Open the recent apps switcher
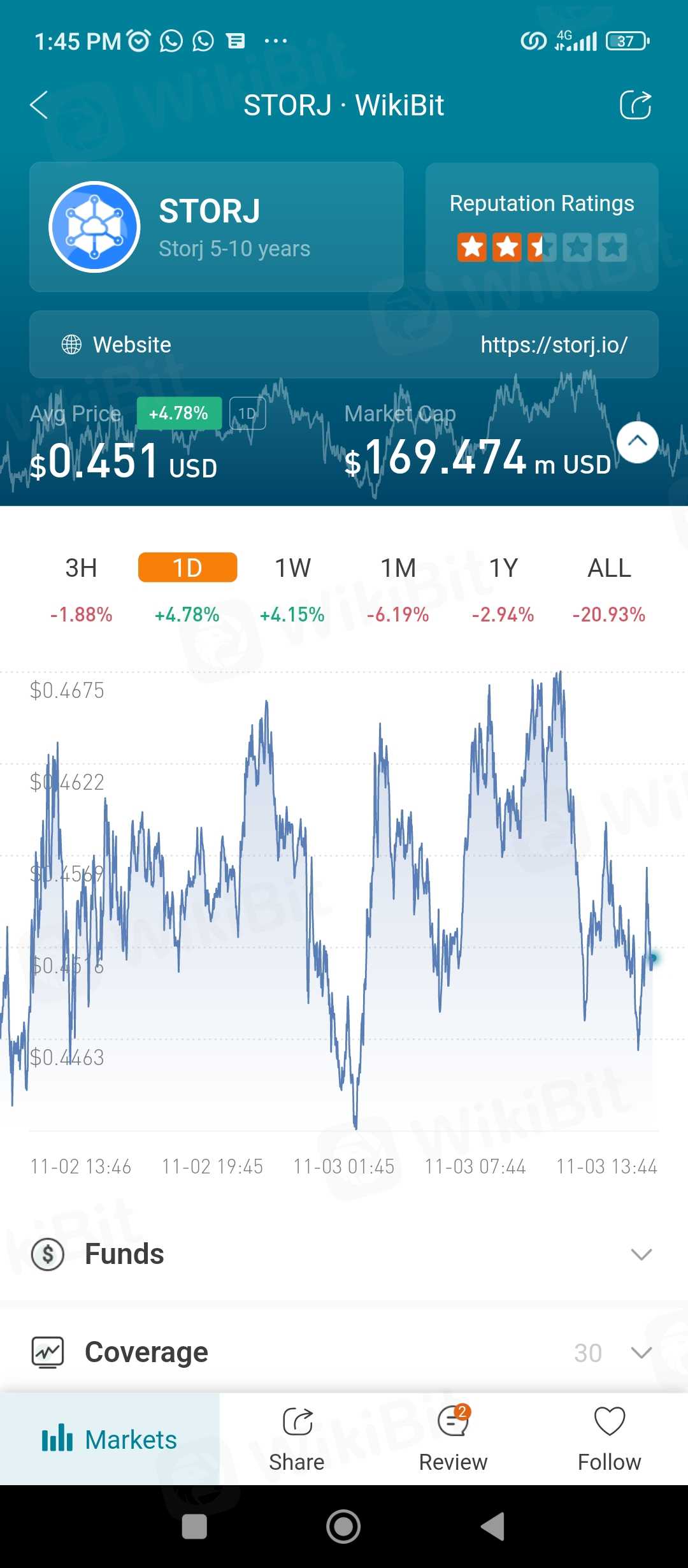This screenshot has height=1568, width=688. (x=194, y=1527)
